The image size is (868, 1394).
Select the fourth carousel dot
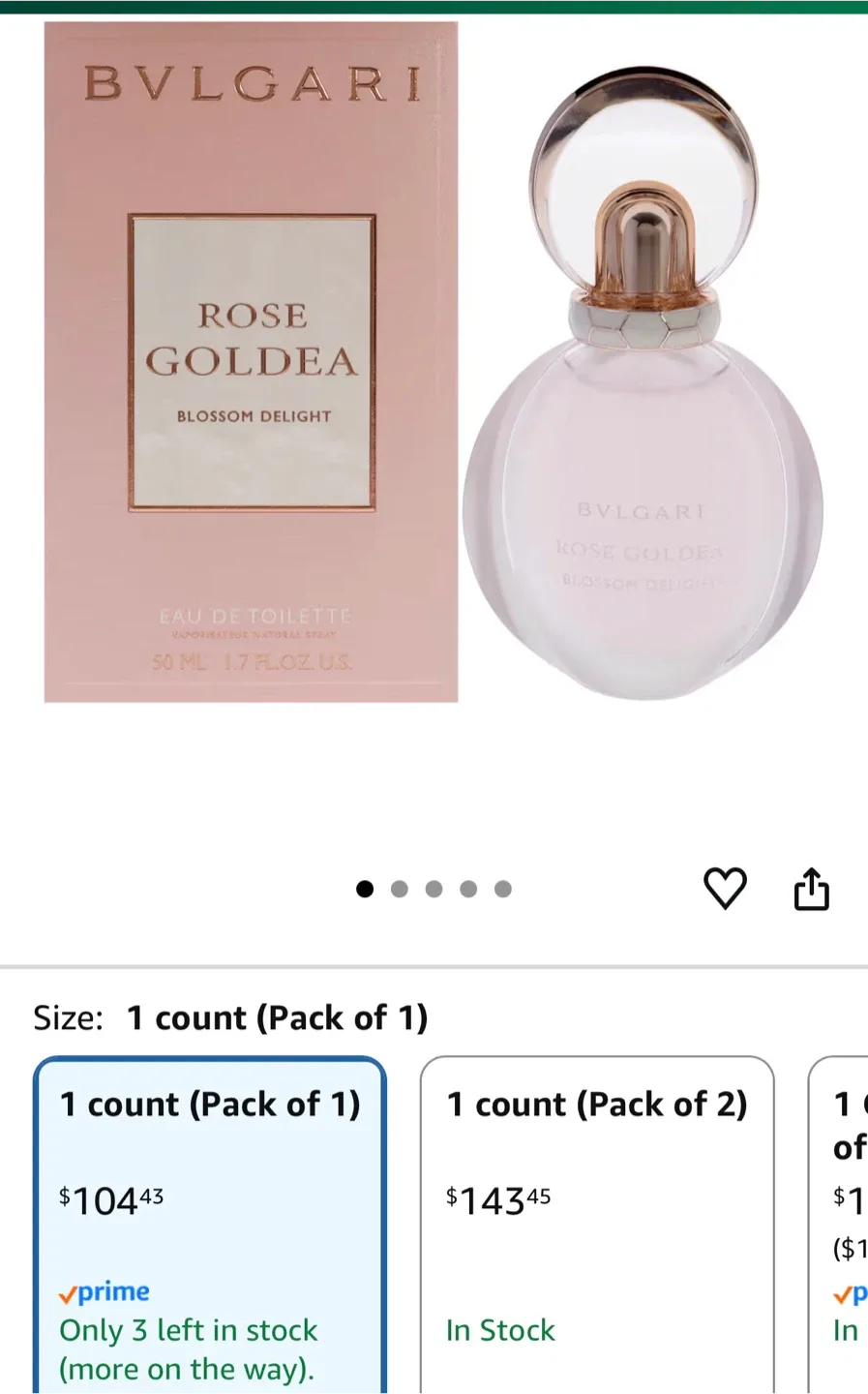[468, 889]
